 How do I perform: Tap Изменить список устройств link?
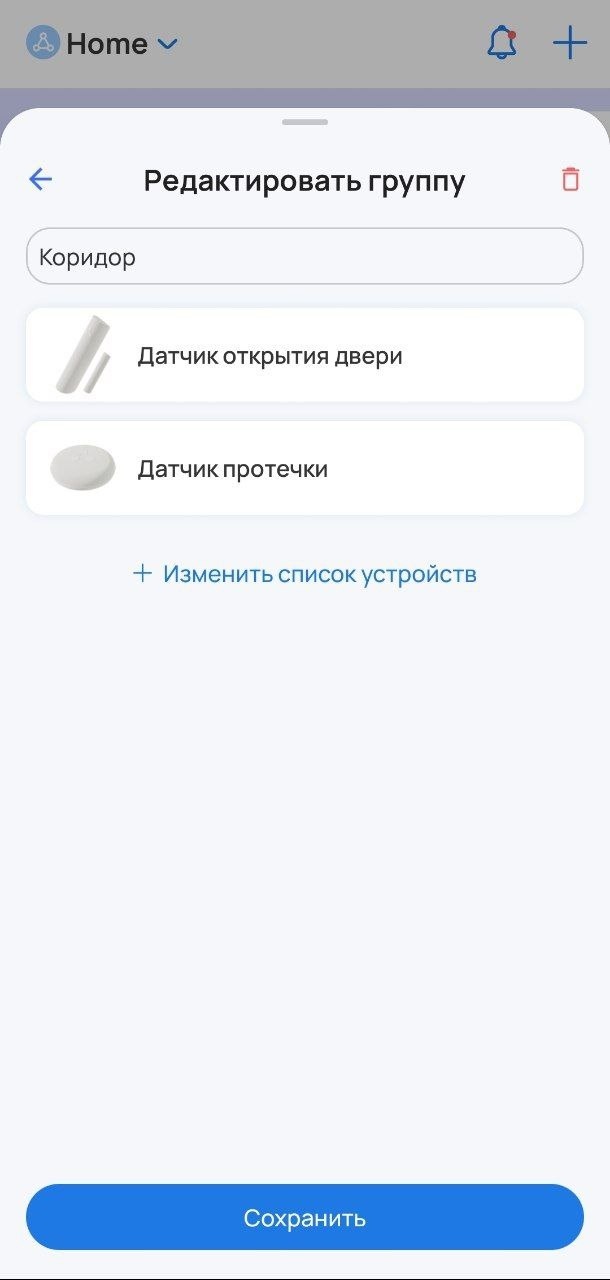304,574
